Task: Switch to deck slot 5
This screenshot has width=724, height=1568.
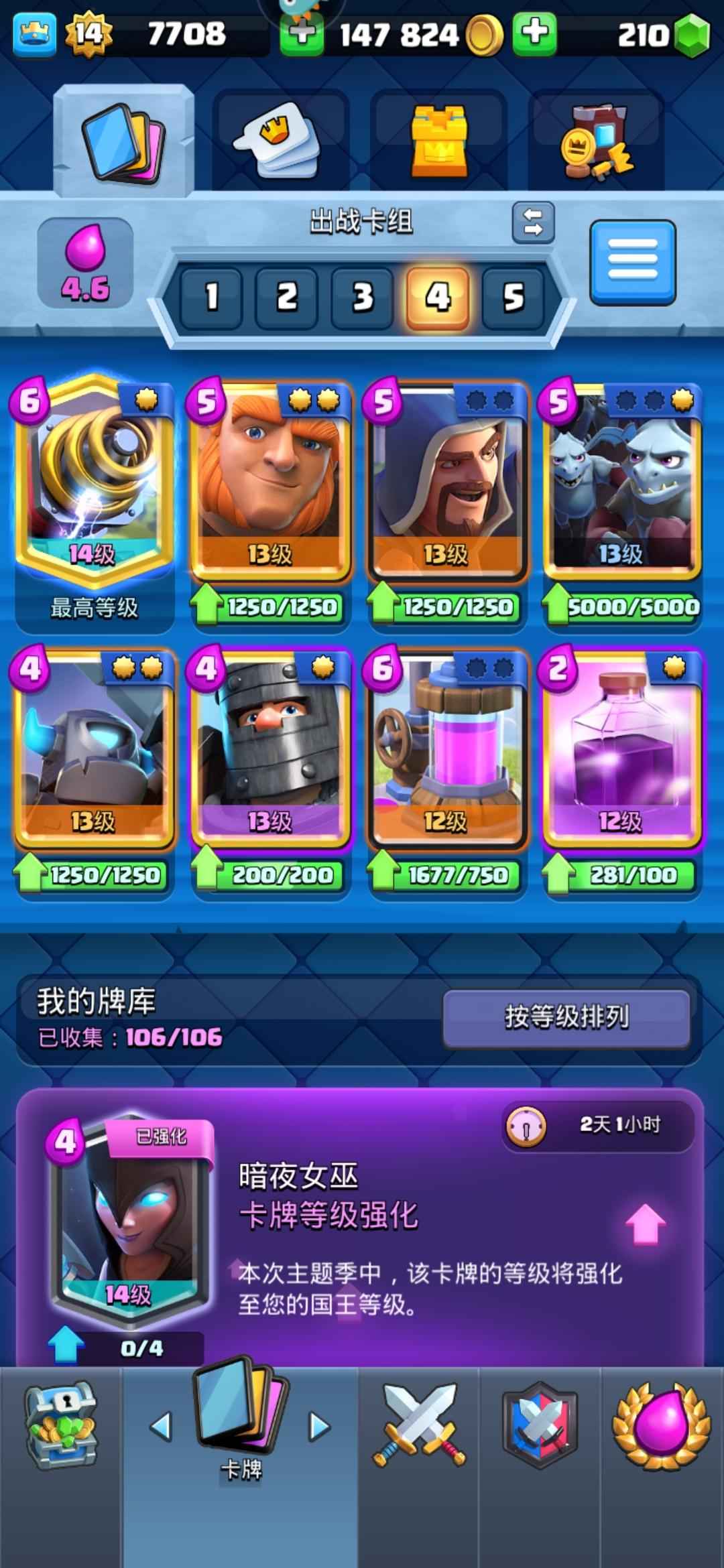Action: [x=514, y=297]
